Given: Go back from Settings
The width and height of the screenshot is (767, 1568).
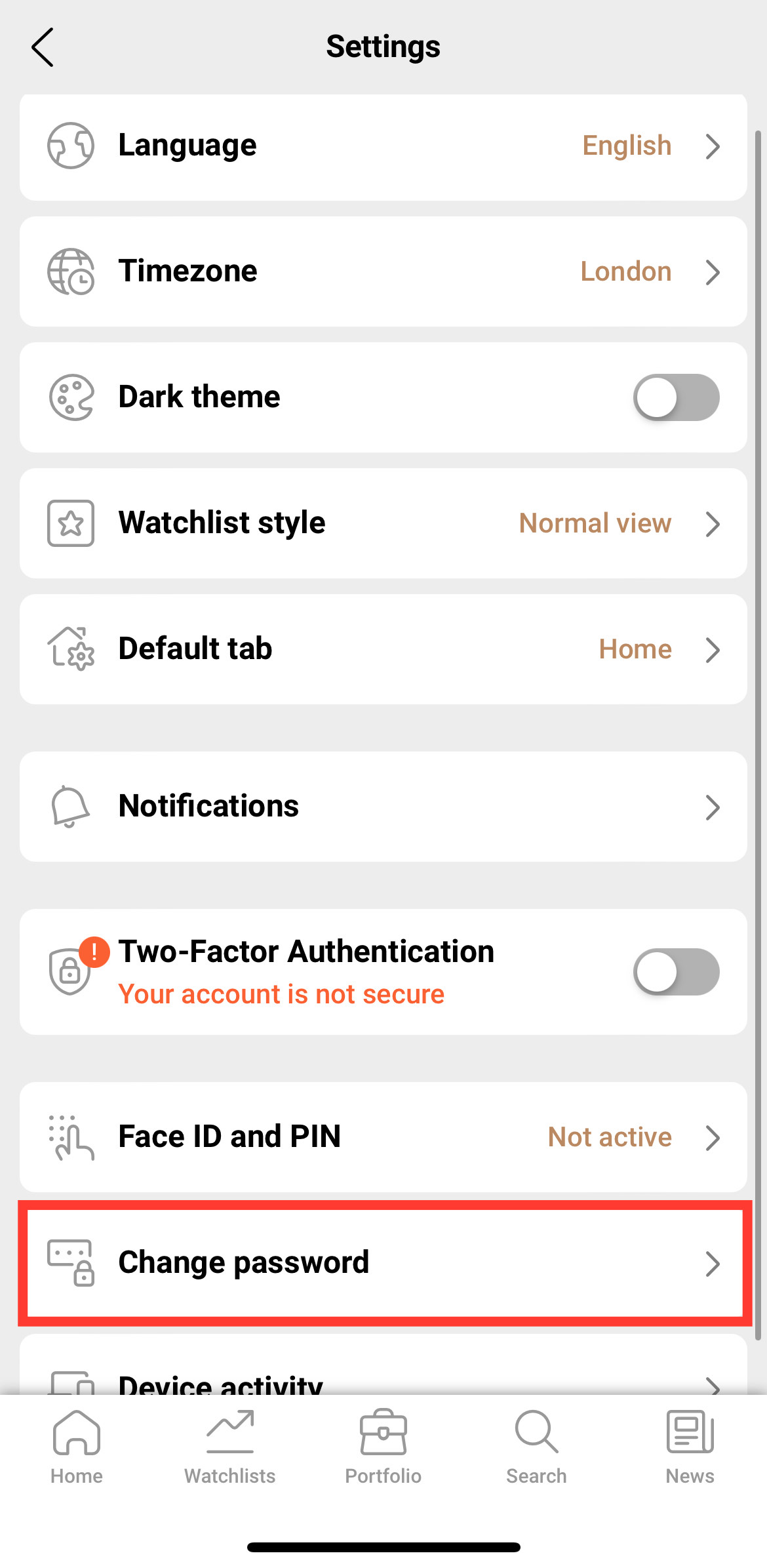Looking at the screenshot, I should click(x=43, y=47).
